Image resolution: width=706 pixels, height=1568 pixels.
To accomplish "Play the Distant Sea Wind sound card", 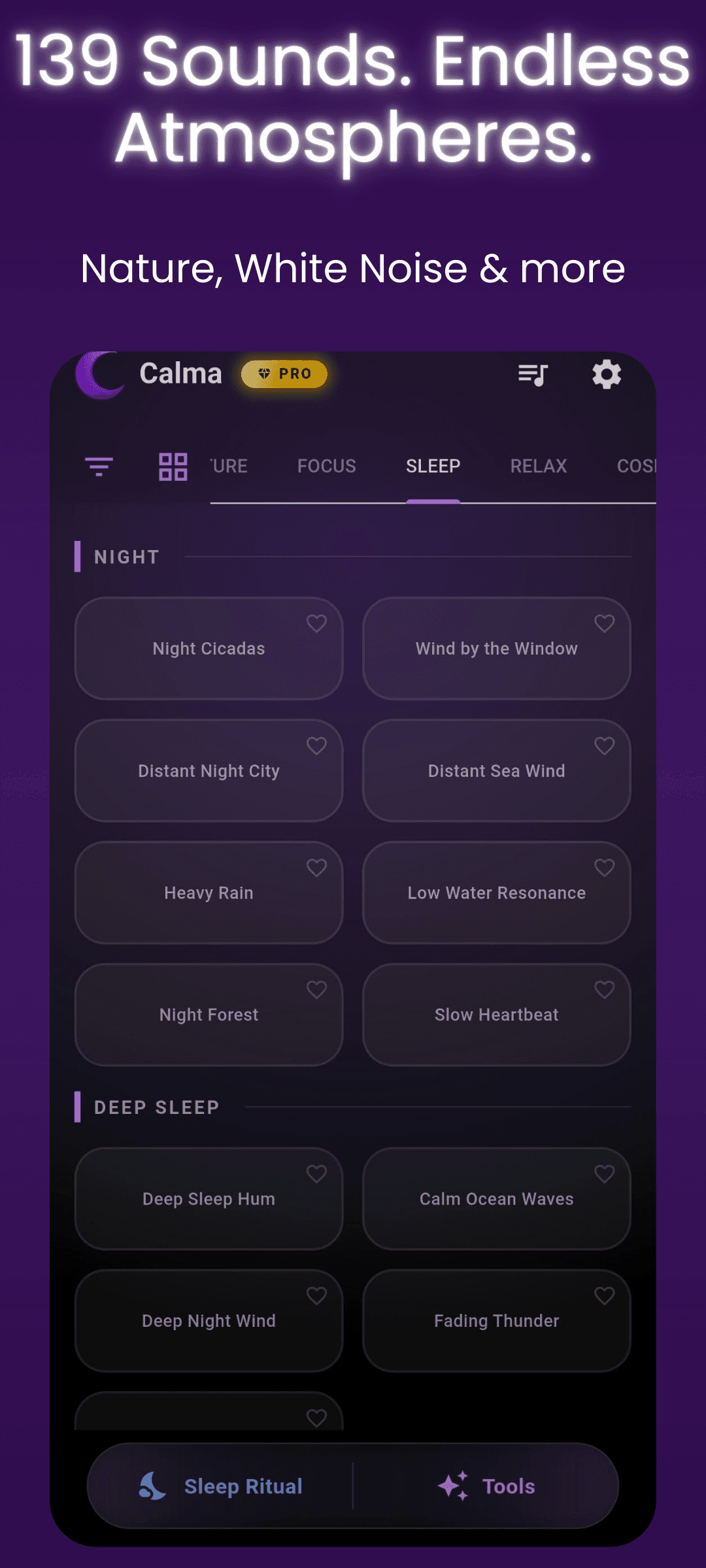I will point(496,771).
